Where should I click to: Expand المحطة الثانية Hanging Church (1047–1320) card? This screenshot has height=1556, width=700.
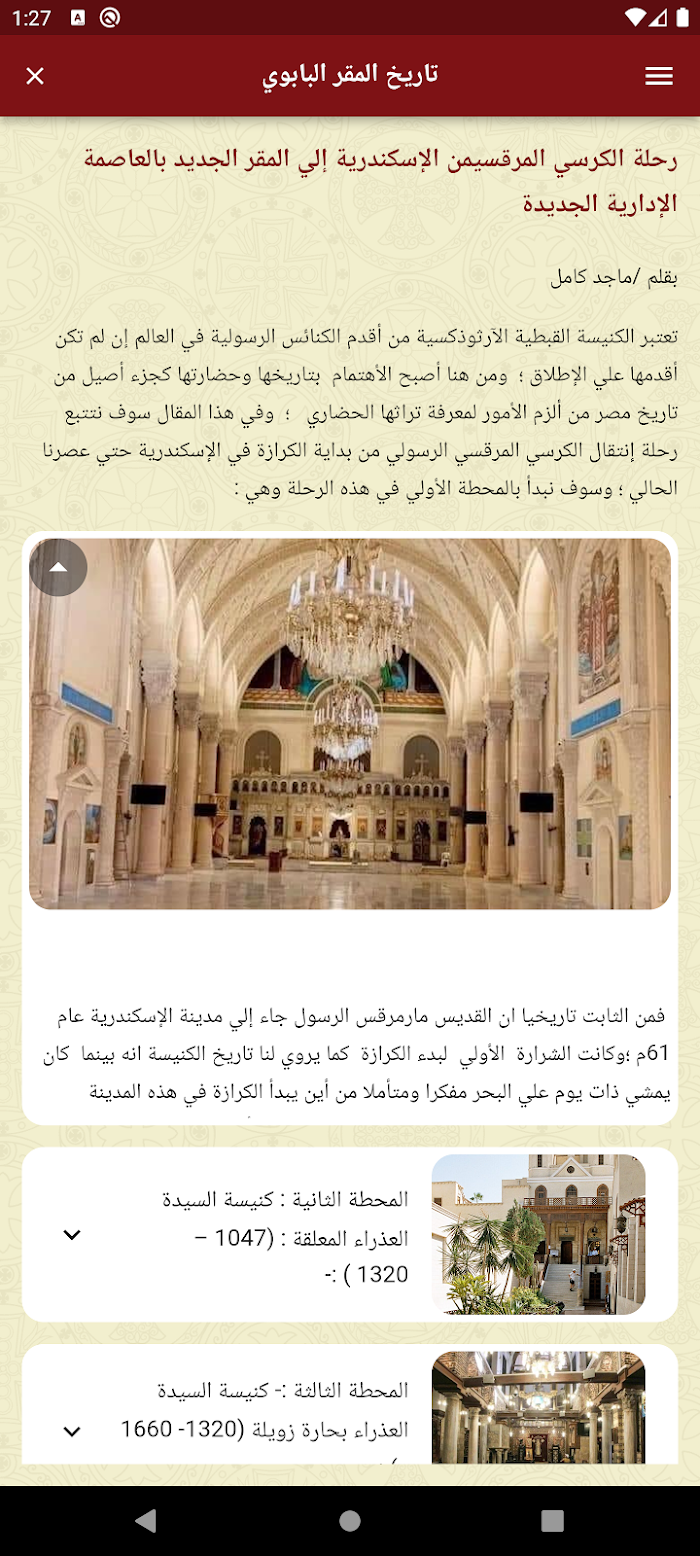72,1235
